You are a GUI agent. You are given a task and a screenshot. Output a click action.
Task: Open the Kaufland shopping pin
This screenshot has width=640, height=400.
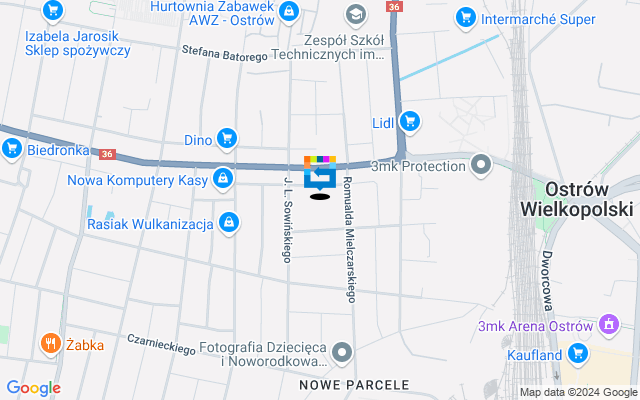pyautogui.click(x=577, y=352)
